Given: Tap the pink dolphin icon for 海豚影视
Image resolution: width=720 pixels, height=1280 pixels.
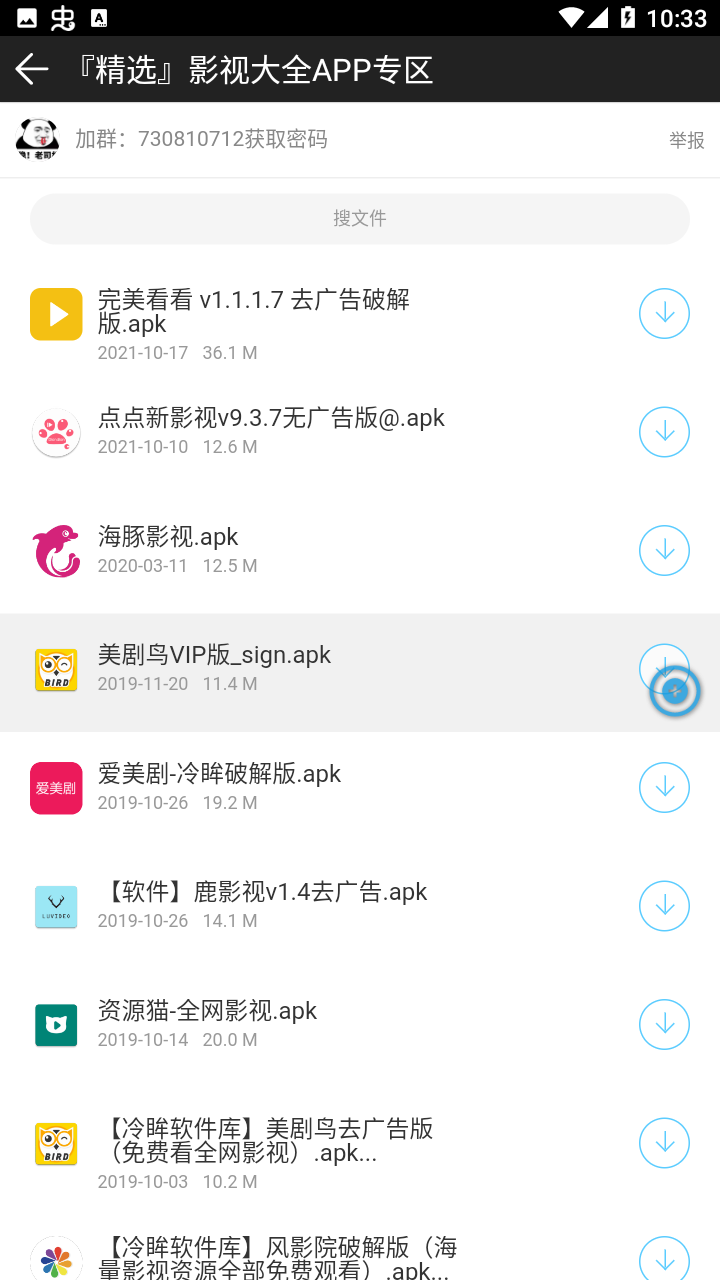Looking at the screenshot, I should 56,550.
